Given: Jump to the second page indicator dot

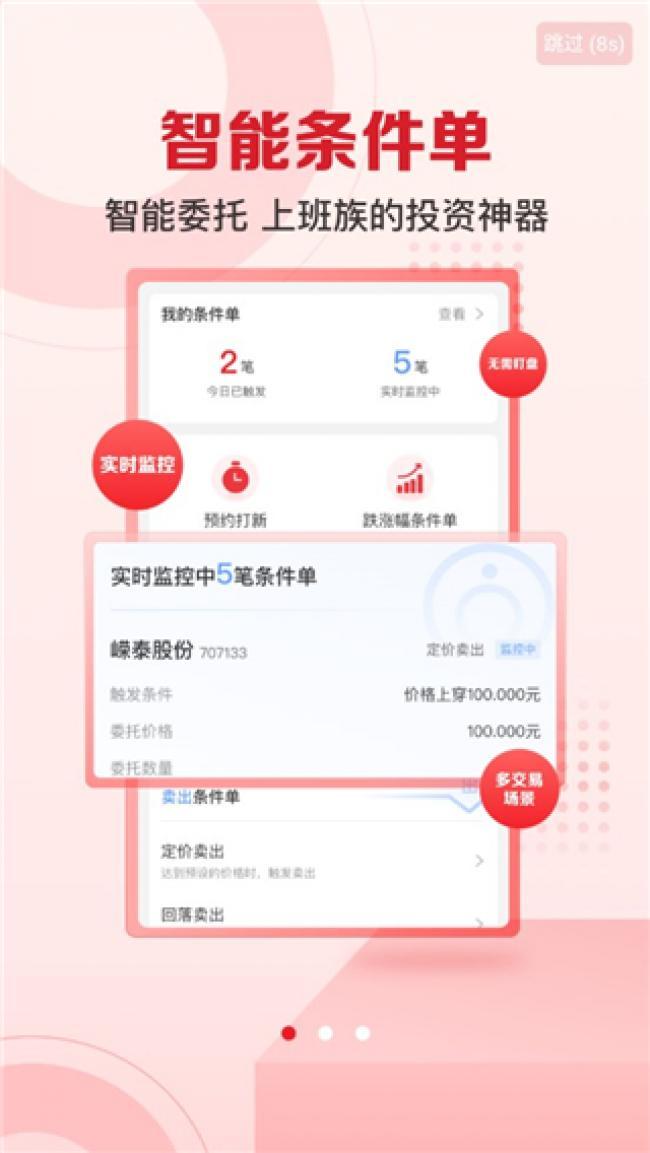Looking at the screenshot, I should 325,1033.
